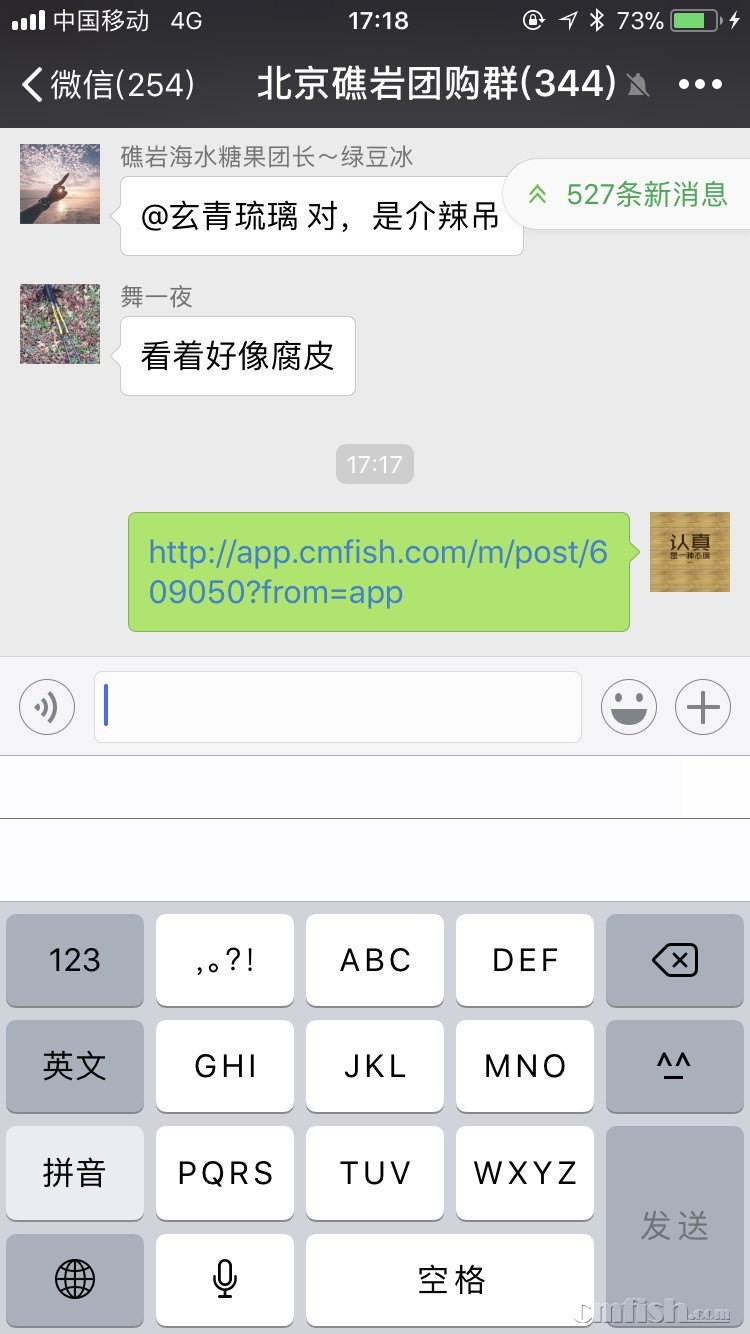The width and height of the screenshot is (750, 1334).
Task: Open the cmfish.com post link
Action: tap(378, 572)
